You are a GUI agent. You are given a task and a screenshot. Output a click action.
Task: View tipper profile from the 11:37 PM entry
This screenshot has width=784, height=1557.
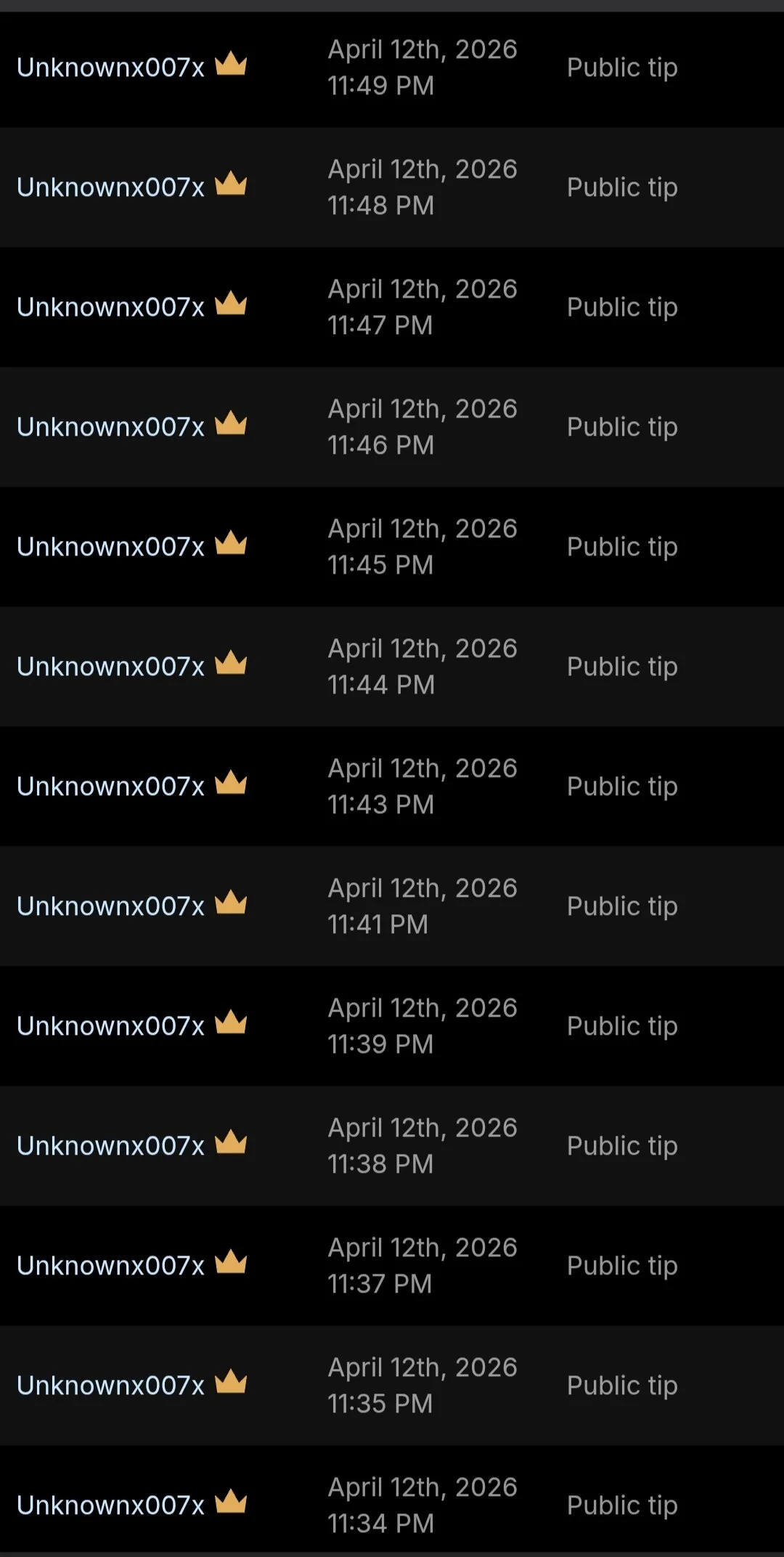pyautogui.click(x=110, y=1266)
